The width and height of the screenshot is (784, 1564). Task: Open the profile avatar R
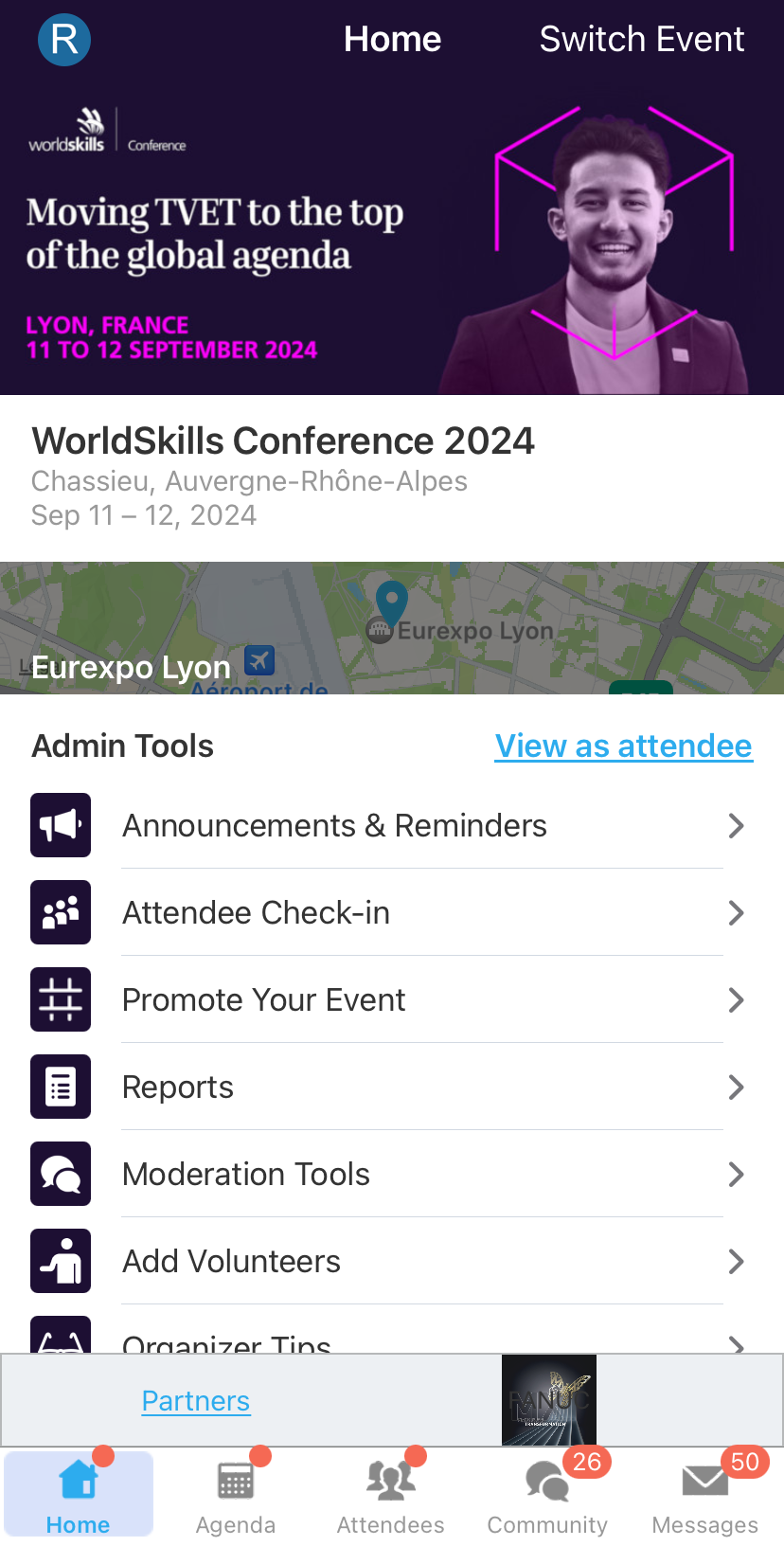pos(64,40)
